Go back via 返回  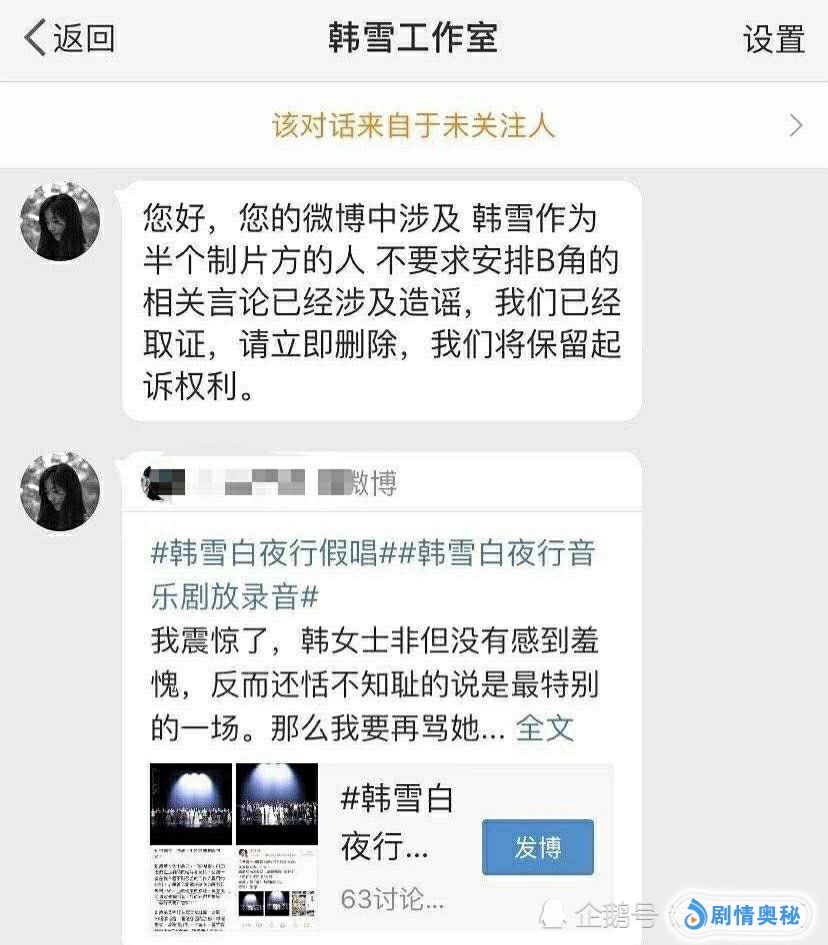click(70, 39)
